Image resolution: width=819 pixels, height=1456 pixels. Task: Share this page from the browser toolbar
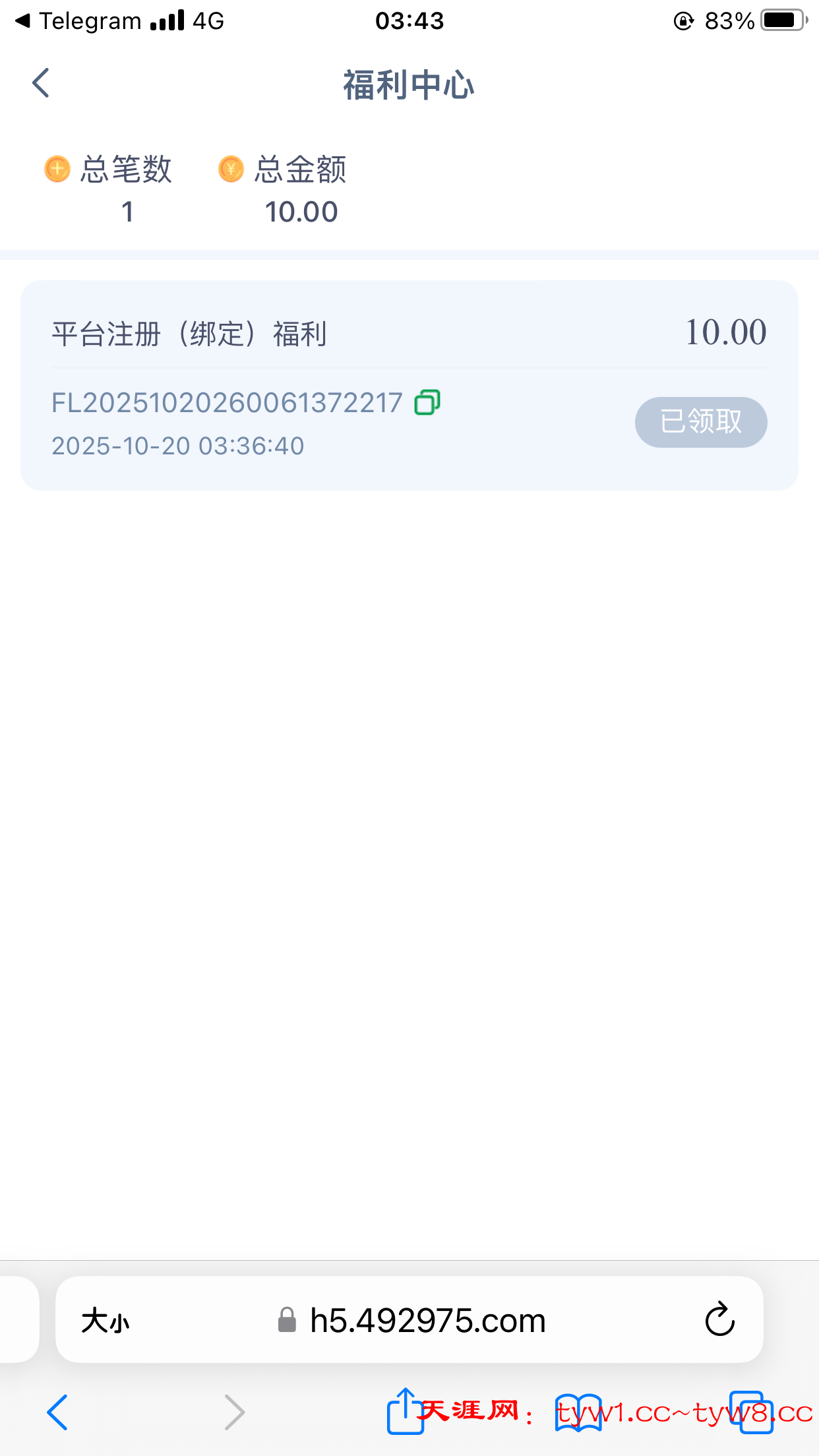[405, 1411]
